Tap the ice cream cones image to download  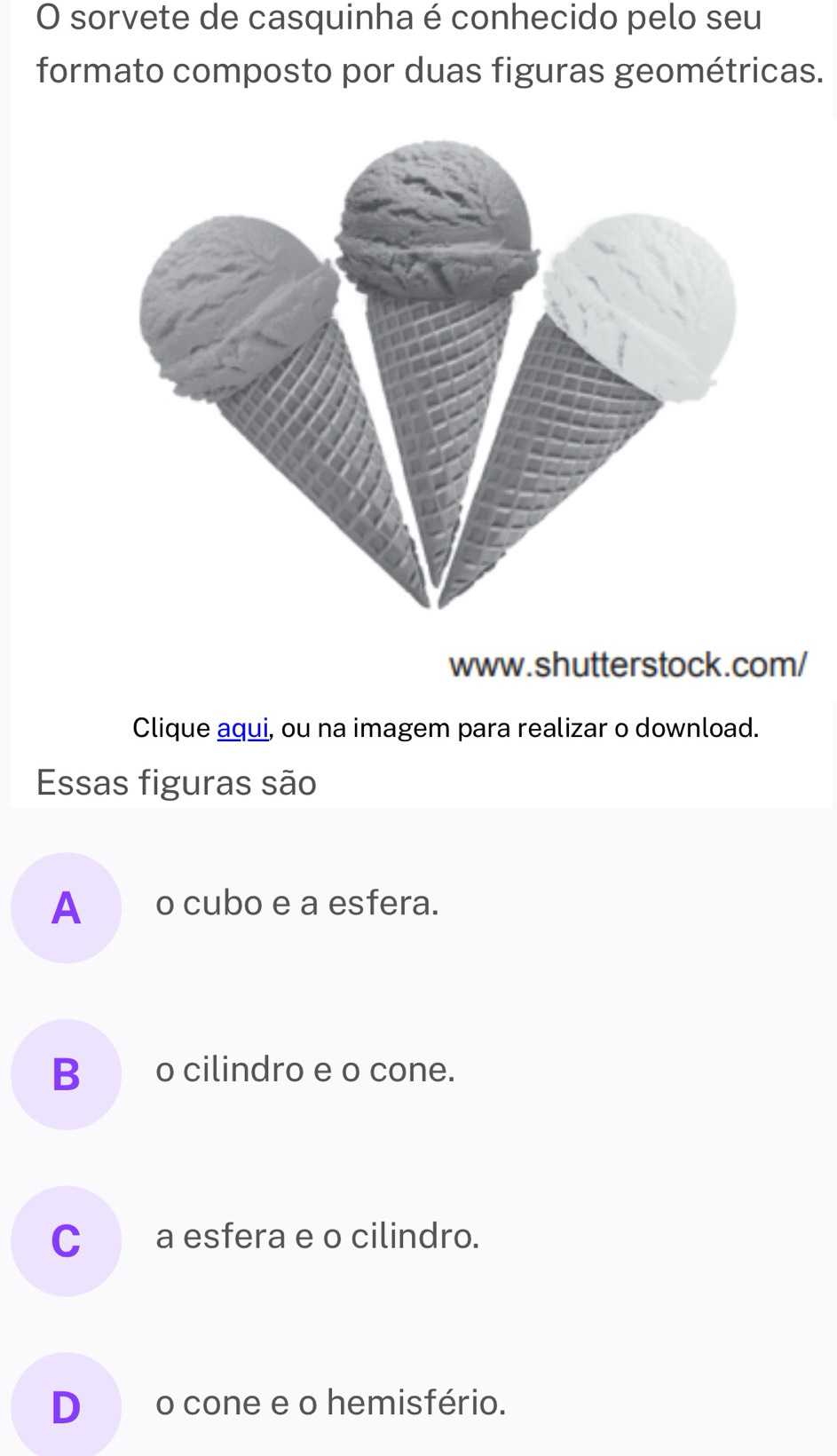point(437,373)
